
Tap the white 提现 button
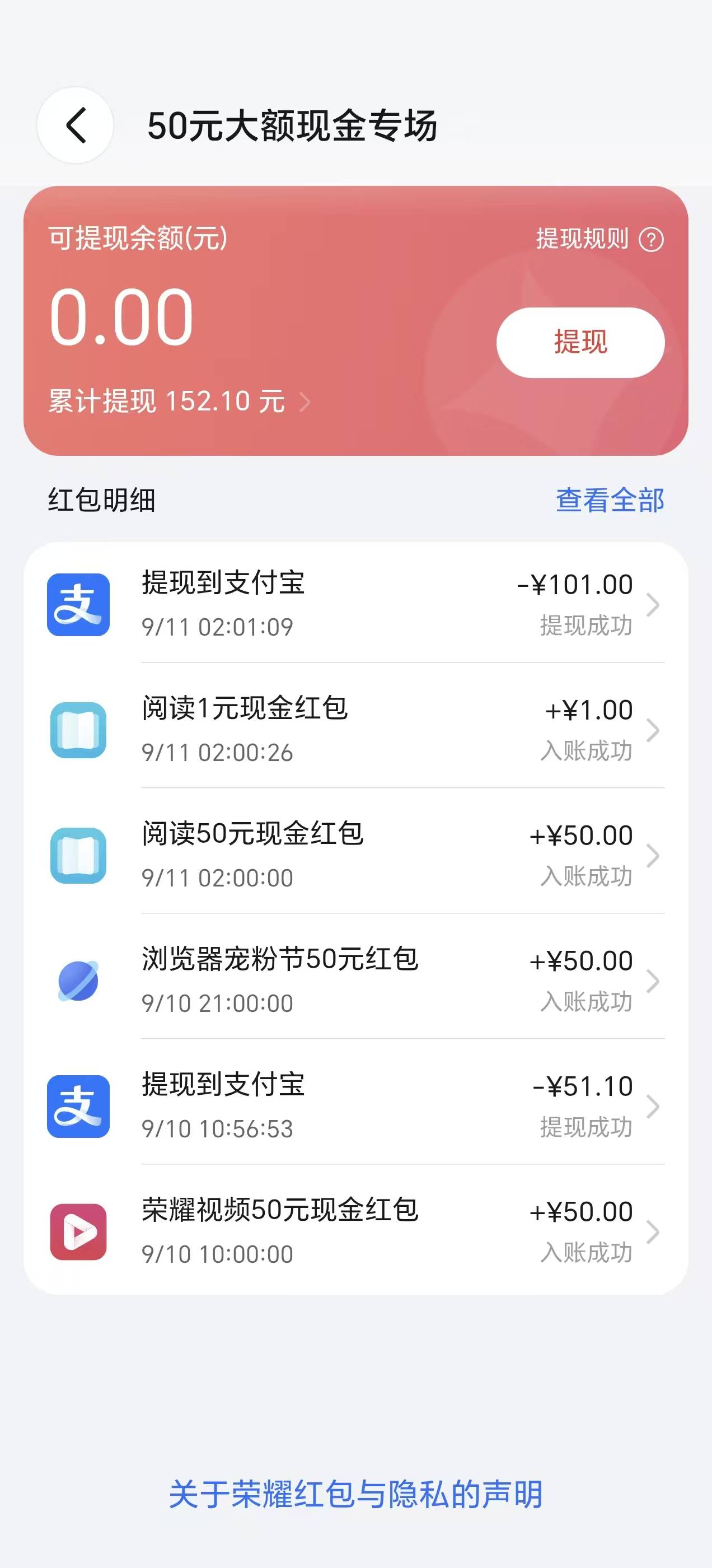tap(580, 342)
